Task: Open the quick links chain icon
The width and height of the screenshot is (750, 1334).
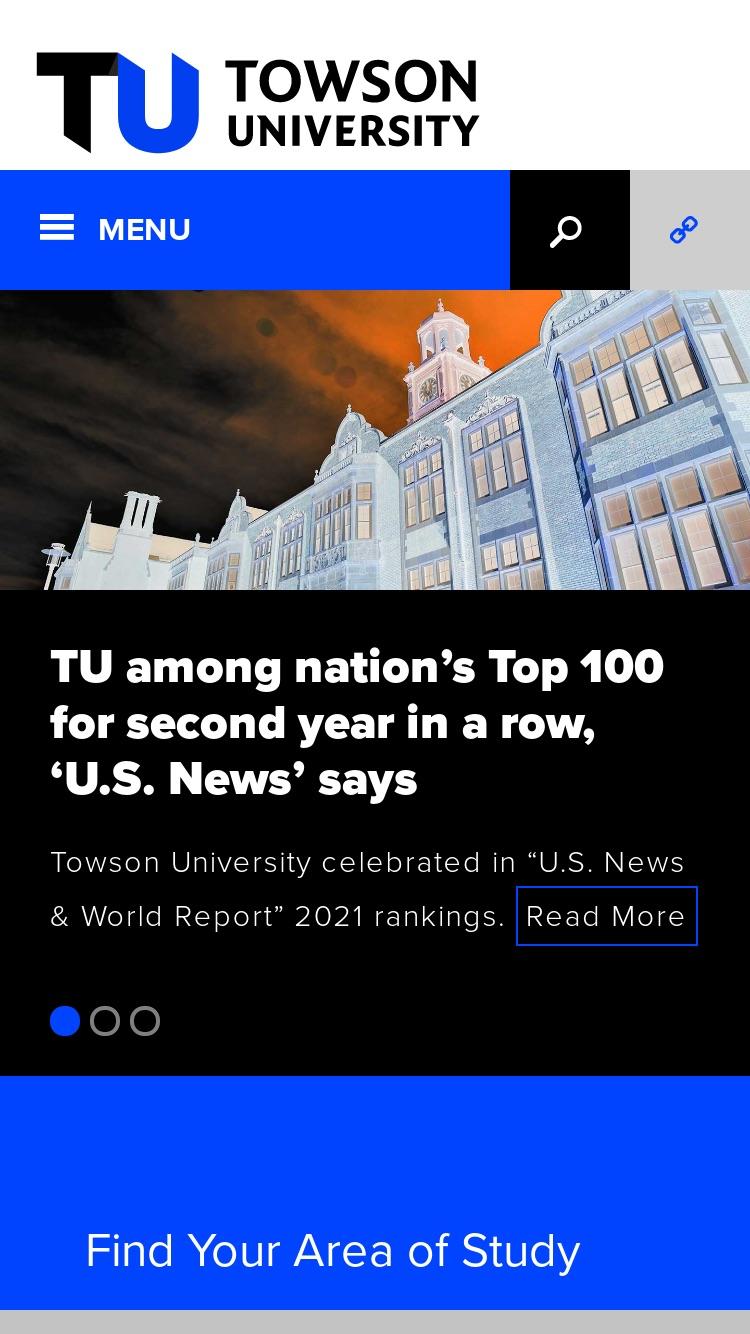Action: pos(690,230)
